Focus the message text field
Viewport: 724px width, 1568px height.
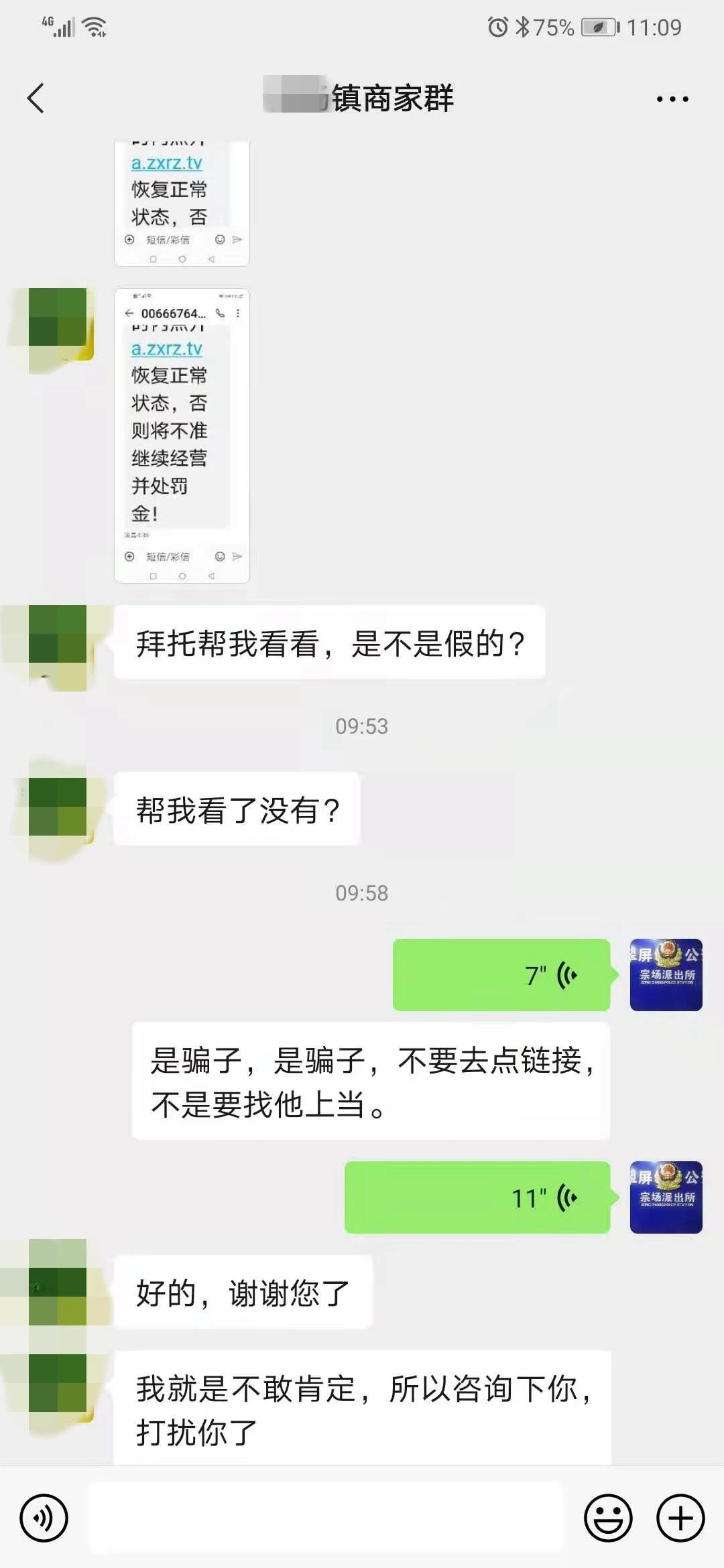327,1518
